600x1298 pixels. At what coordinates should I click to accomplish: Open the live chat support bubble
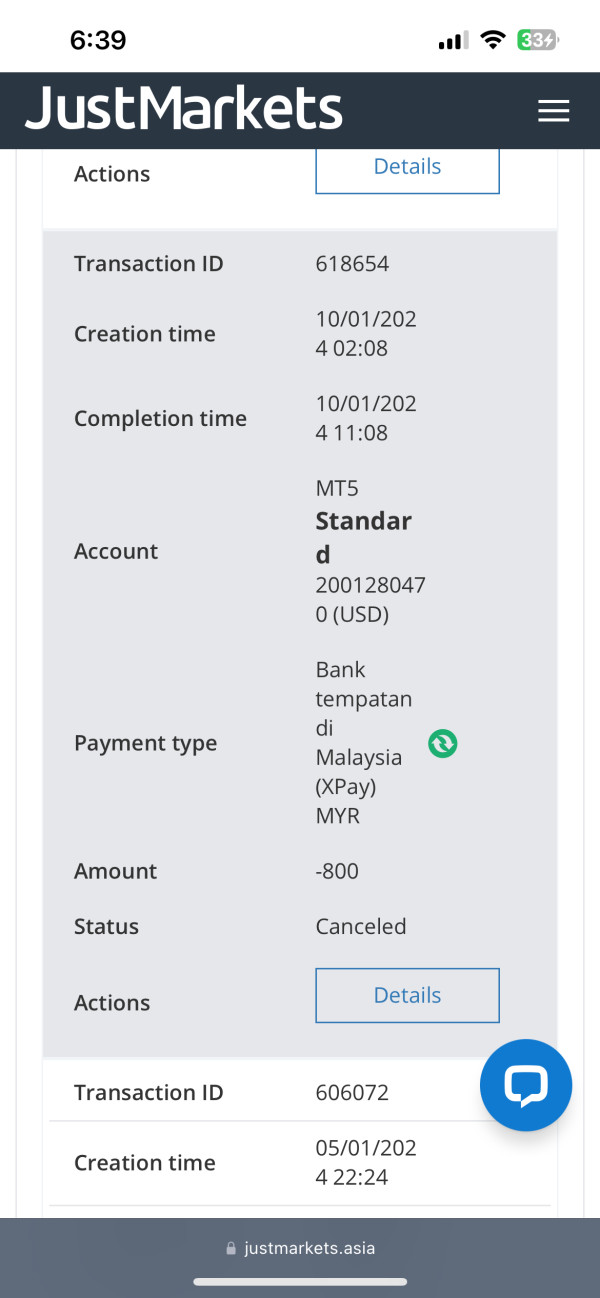click(x=526, y=1086)
